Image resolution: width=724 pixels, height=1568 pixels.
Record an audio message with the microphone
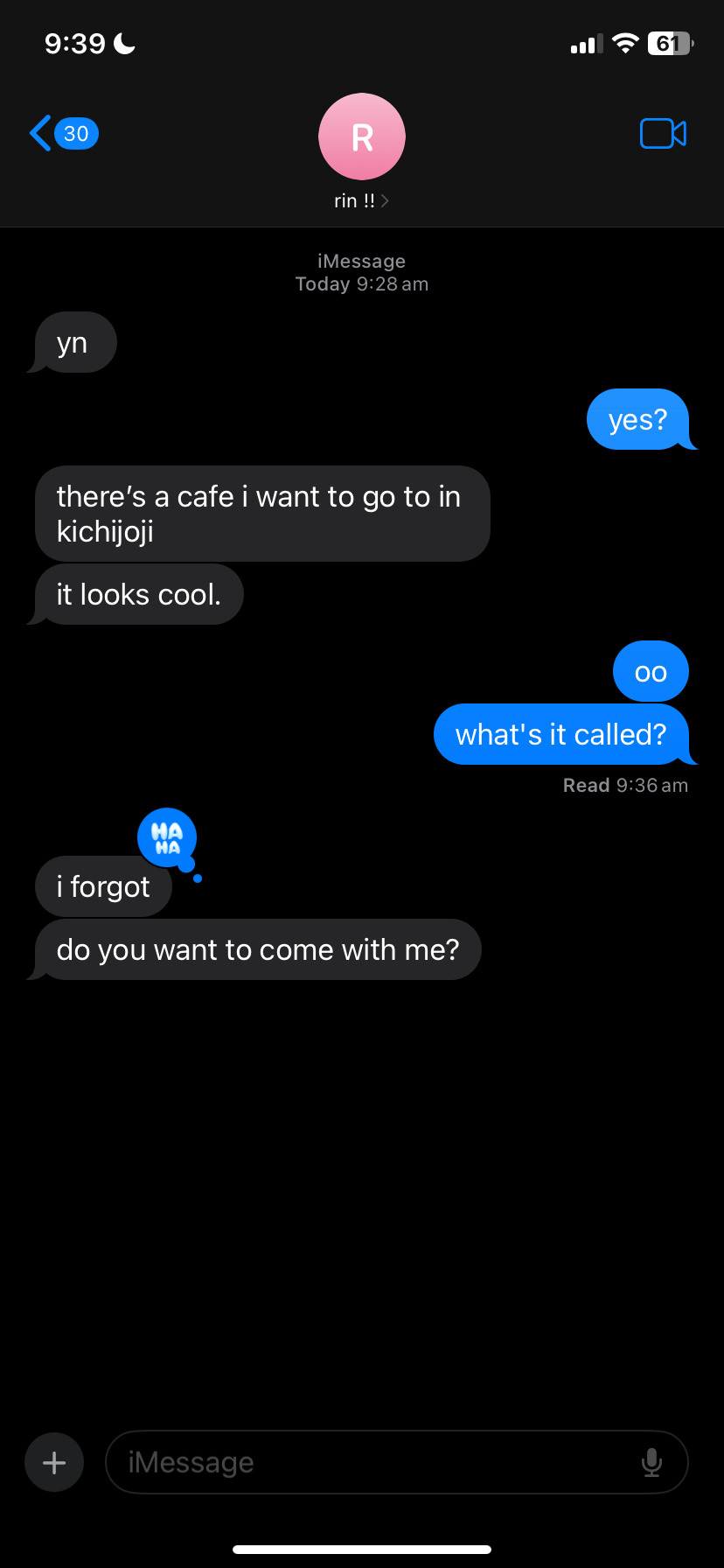(x=651, y=1462)
